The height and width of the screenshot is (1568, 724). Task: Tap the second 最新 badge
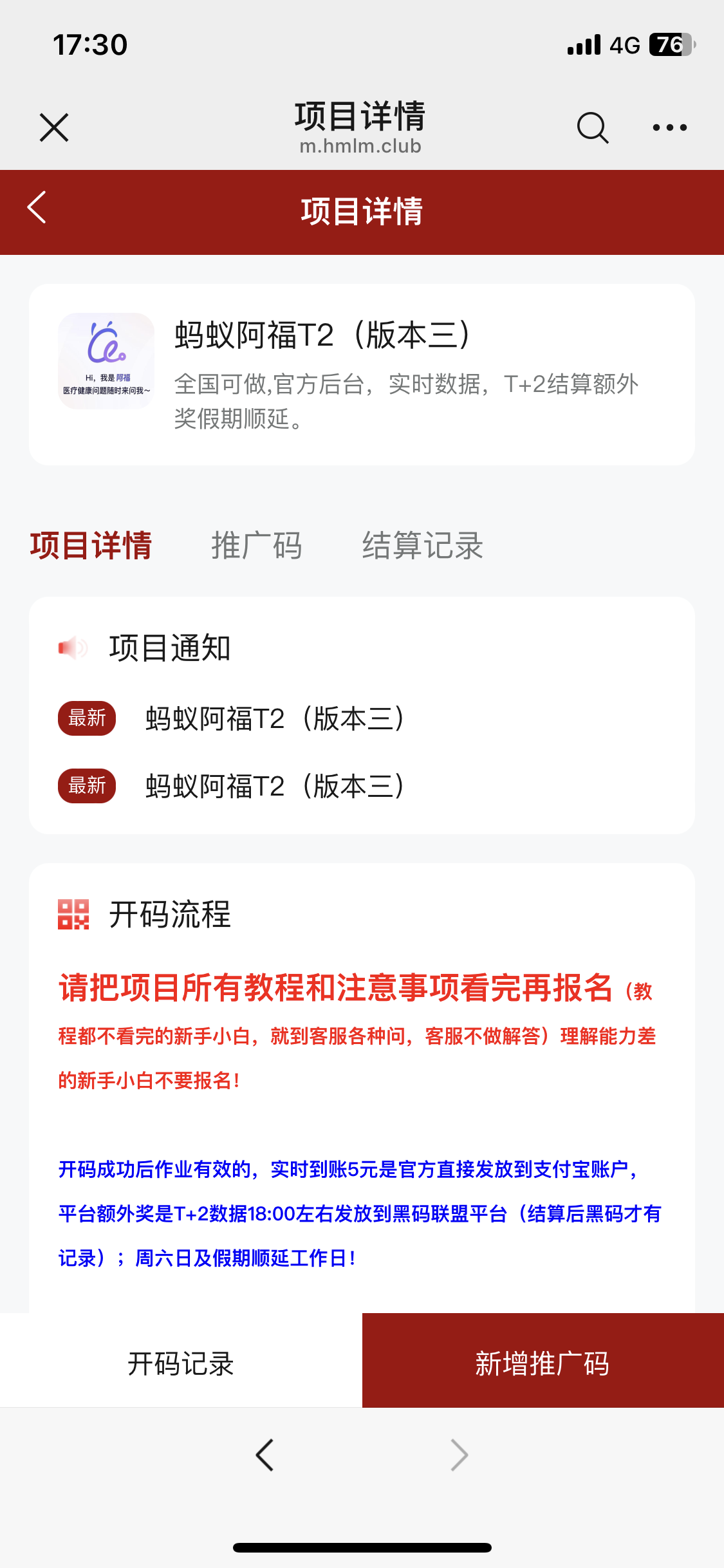pyautogui.click(x=87, y=785)
